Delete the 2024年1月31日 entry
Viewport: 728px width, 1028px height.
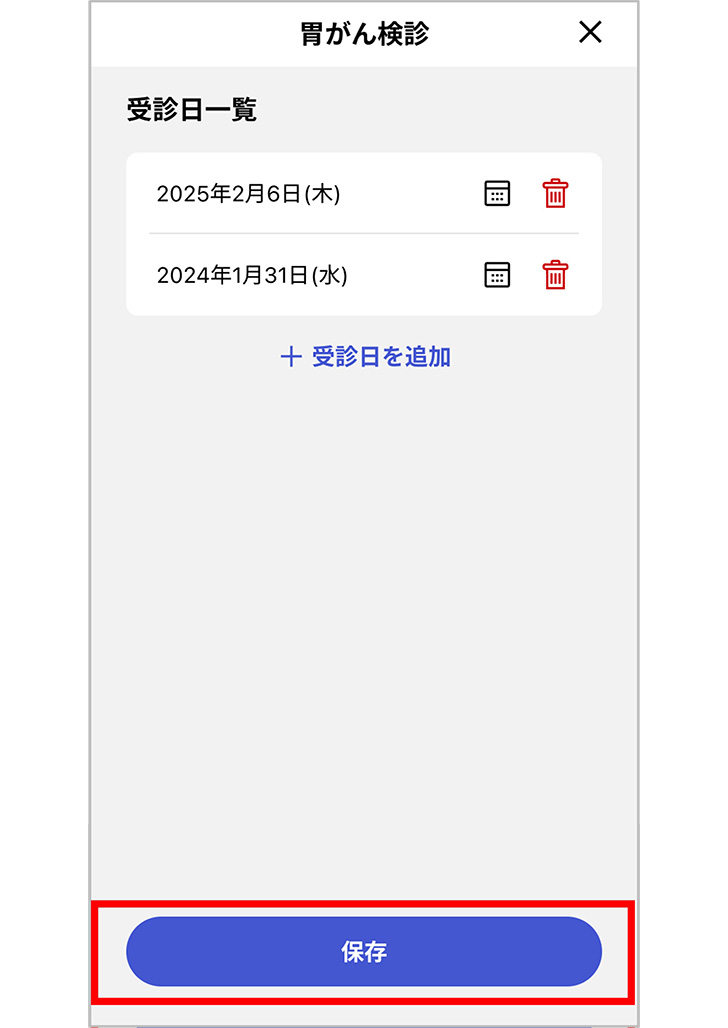555,275
